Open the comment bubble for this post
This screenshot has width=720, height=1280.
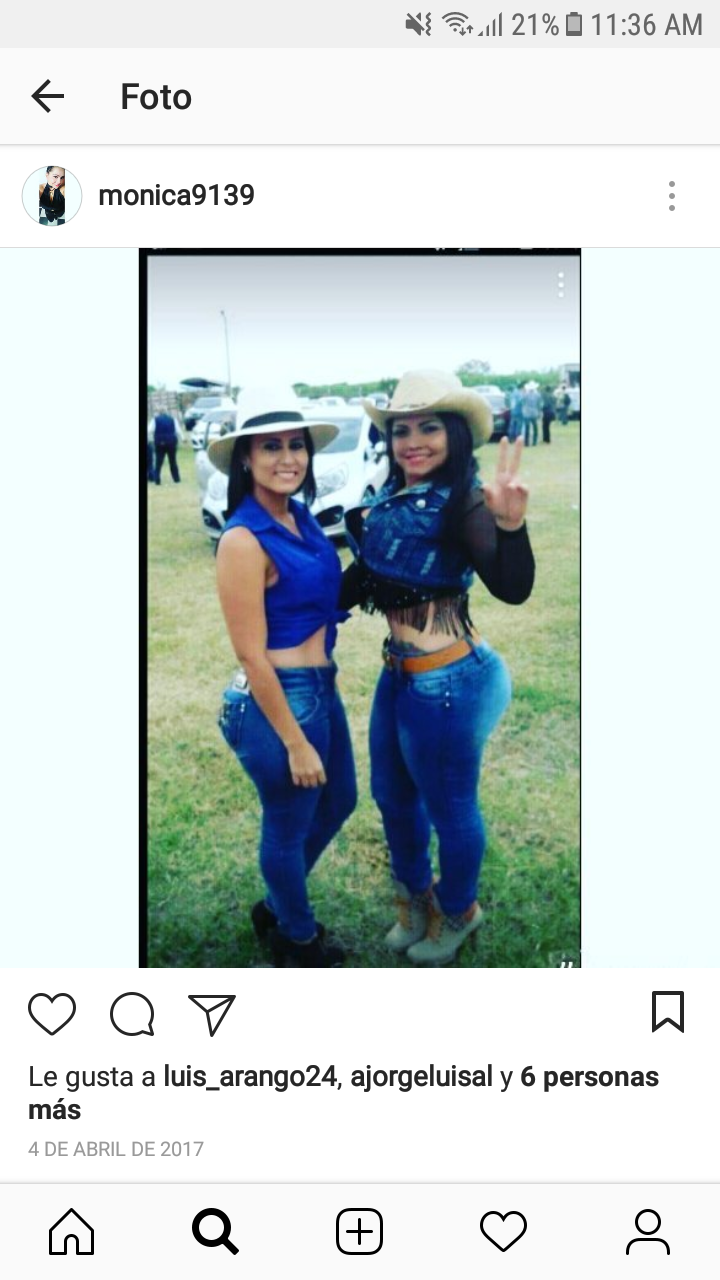pos(132,1014)
